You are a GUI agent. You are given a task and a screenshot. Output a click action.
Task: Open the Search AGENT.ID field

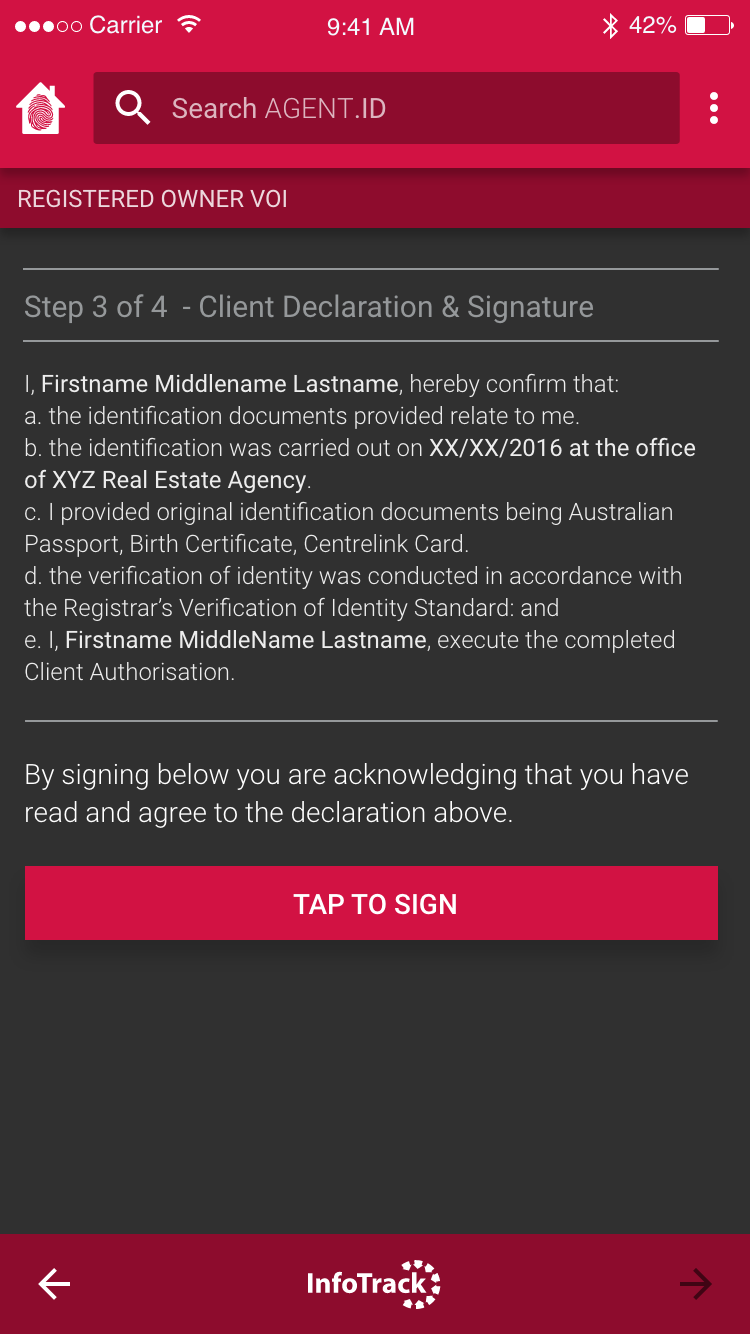tap(386, 108)
